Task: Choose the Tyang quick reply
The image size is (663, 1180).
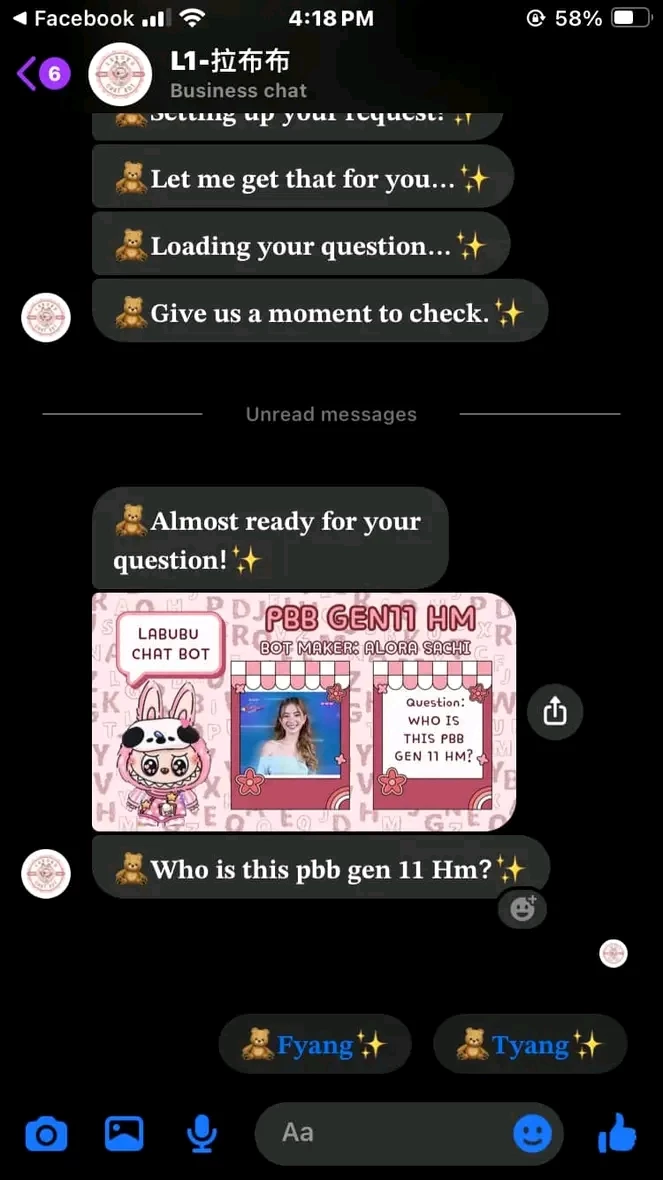Action: pyautogui.click(x=531, y=1044)
